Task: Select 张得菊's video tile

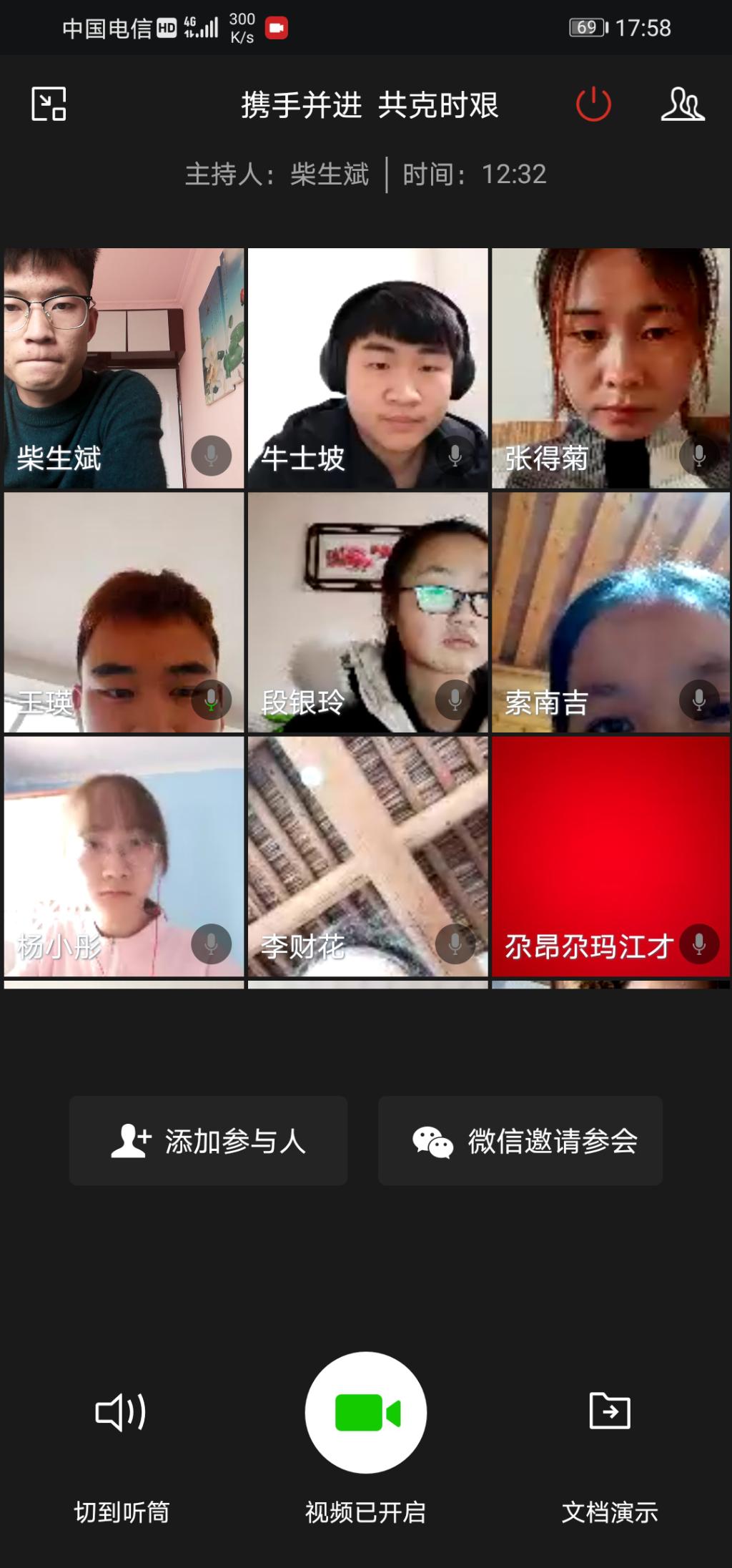Action: pos(610,368)
